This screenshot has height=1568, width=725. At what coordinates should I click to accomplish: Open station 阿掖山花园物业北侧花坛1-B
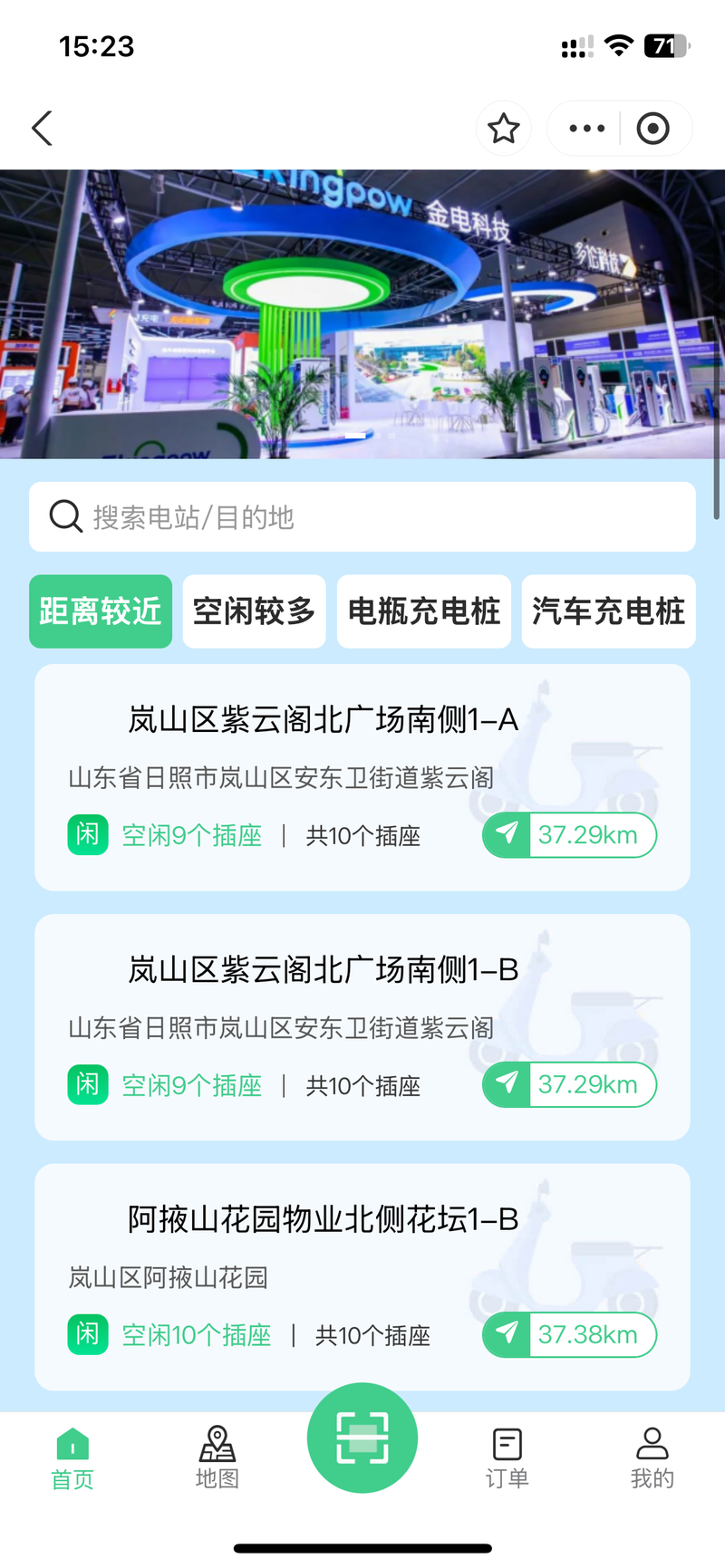click(x=323, y=1220)
